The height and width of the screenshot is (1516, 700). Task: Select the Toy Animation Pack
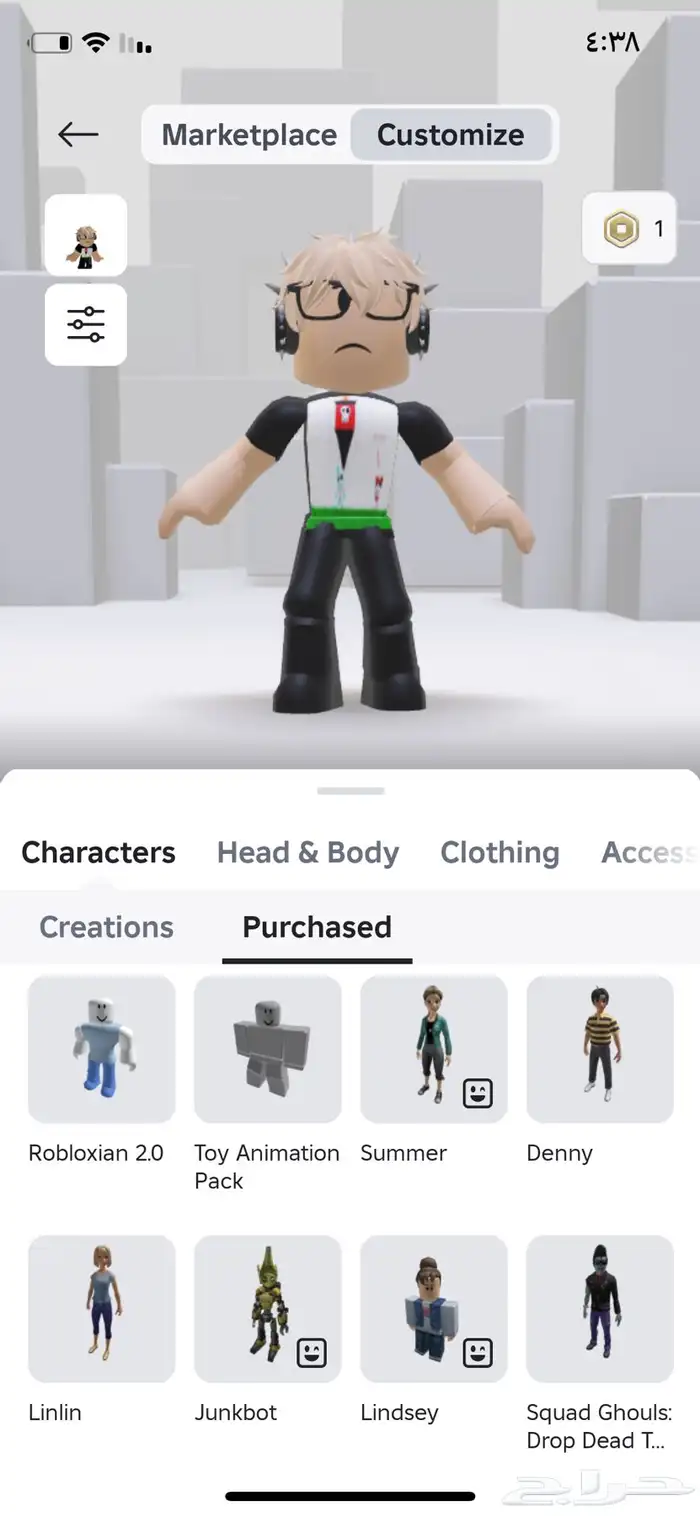click(x=267, y=1049)
